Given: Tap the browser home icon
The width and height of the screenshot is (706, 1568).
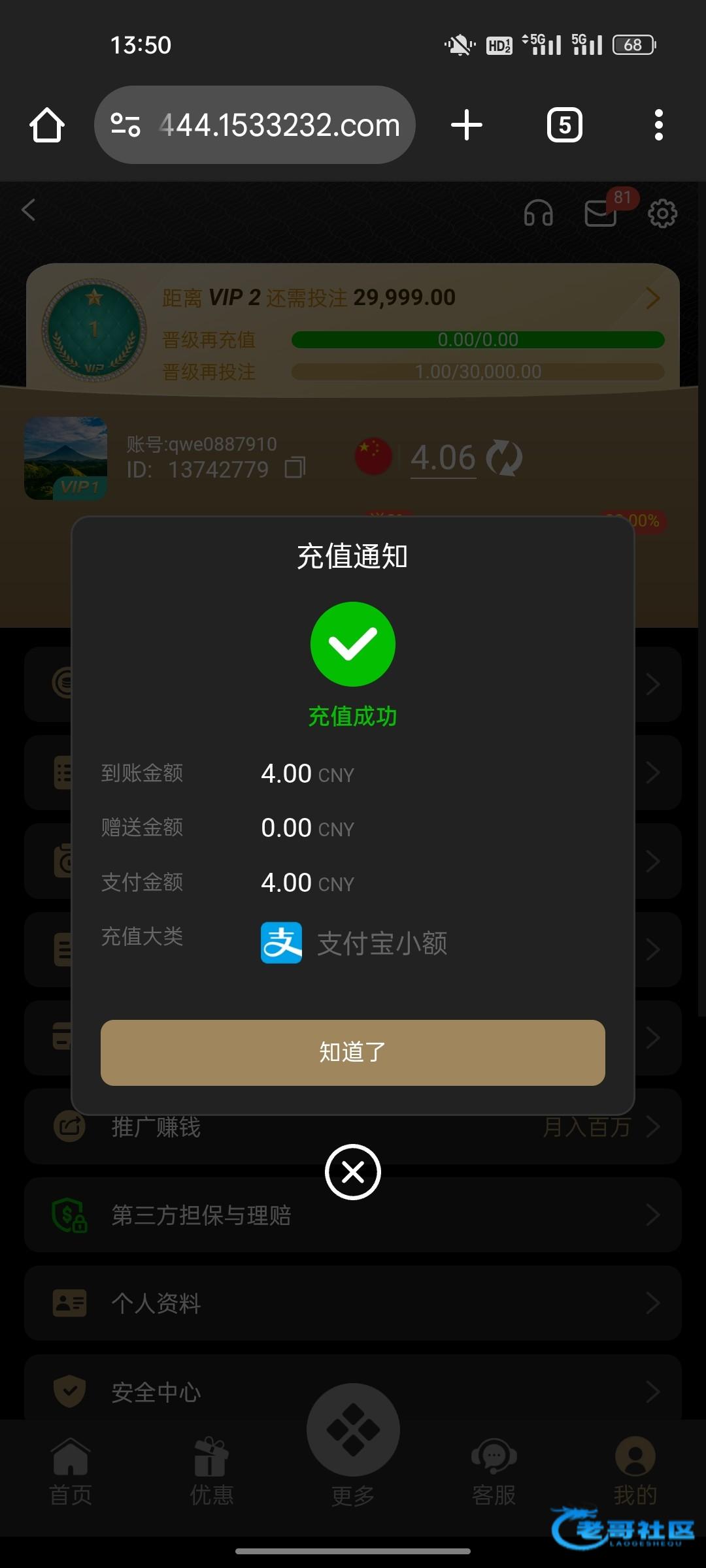Looking at the screenshot, I should [47, 125].
